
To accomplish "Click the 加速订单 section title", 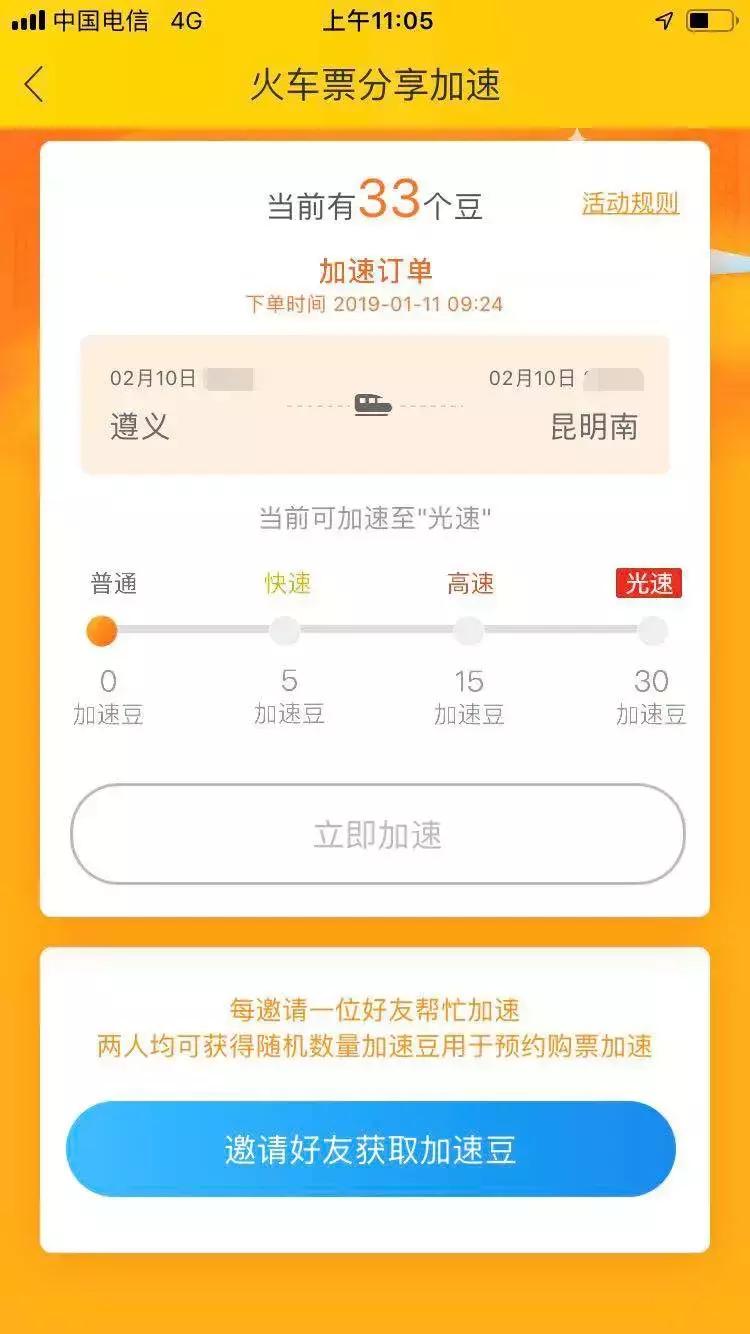I will (x=375, y=270).
